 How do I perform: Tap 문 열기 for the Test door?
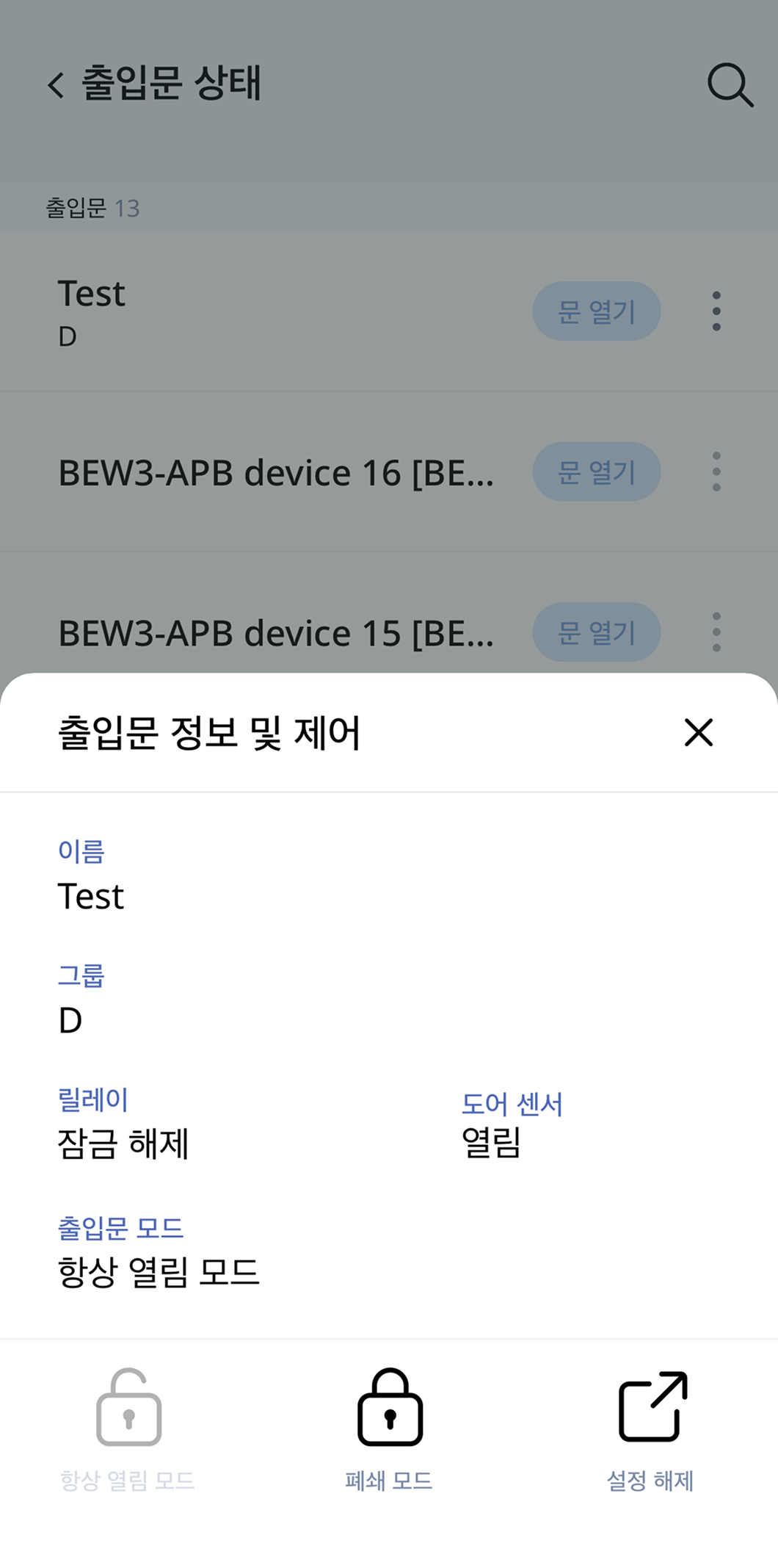point(596,311)
